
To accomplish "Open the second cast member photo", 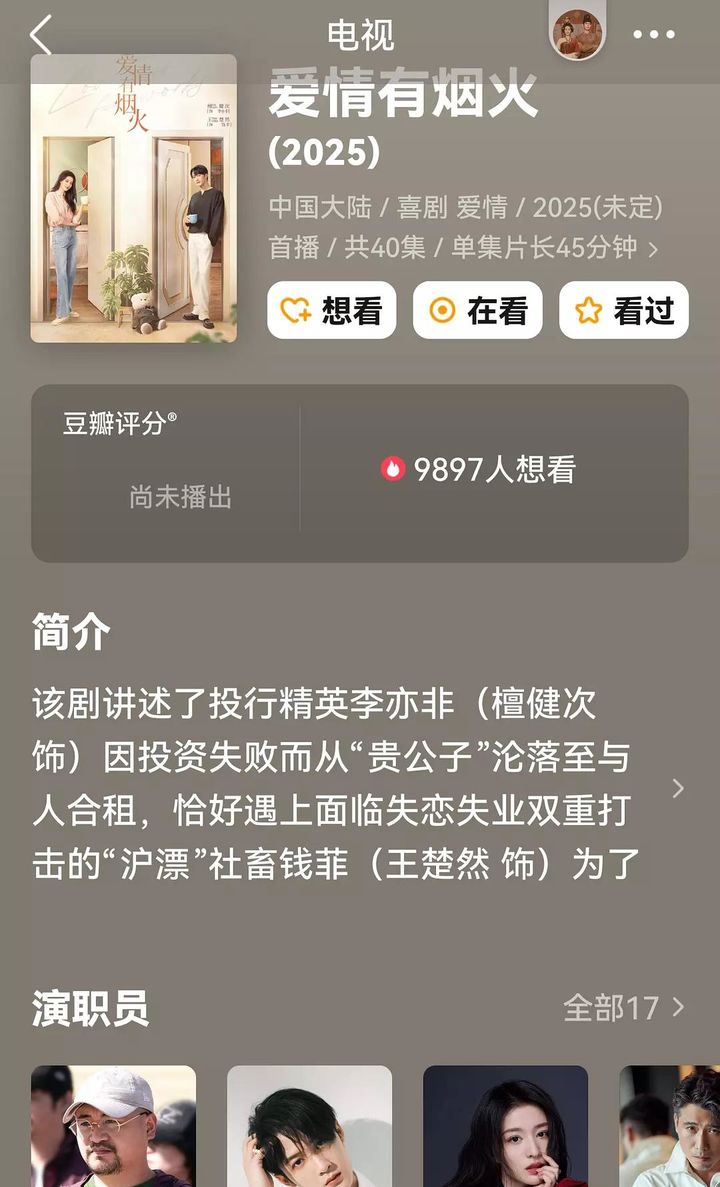I will (x=309, y=1126).
